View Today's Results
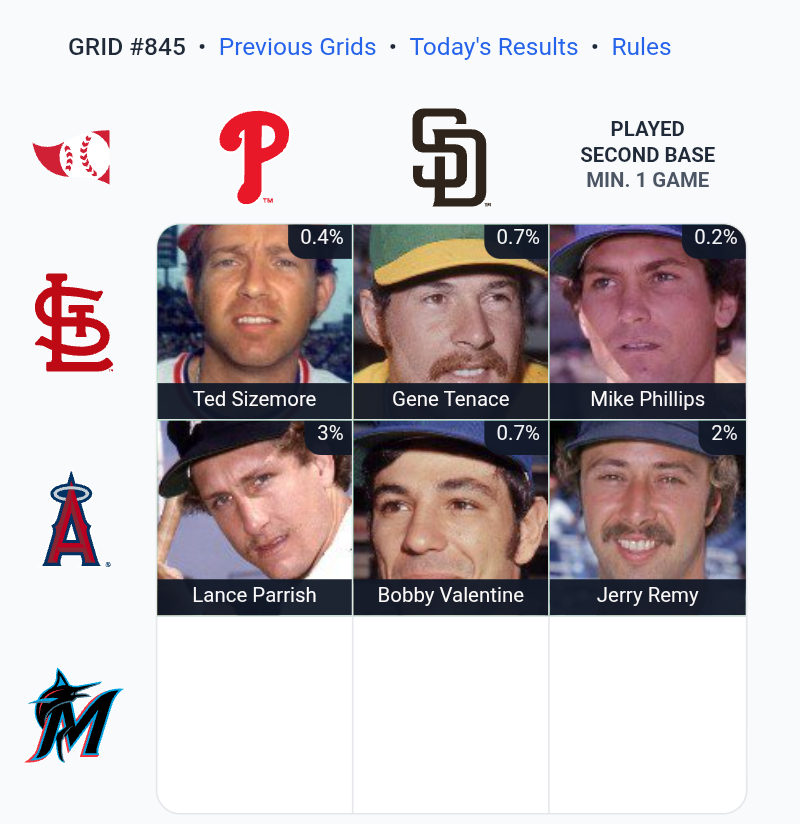 (x=494, y=47)
